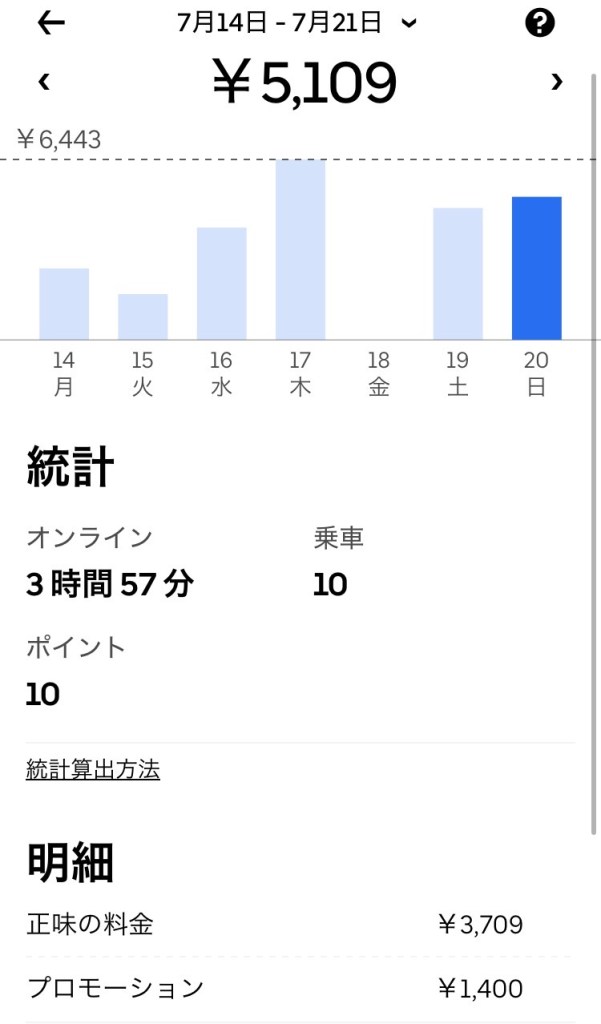Image resolution: width=601 pixels, height=1024 pixels.
Task: Go to the previous week with left chevron
Action: click(44, 83)
